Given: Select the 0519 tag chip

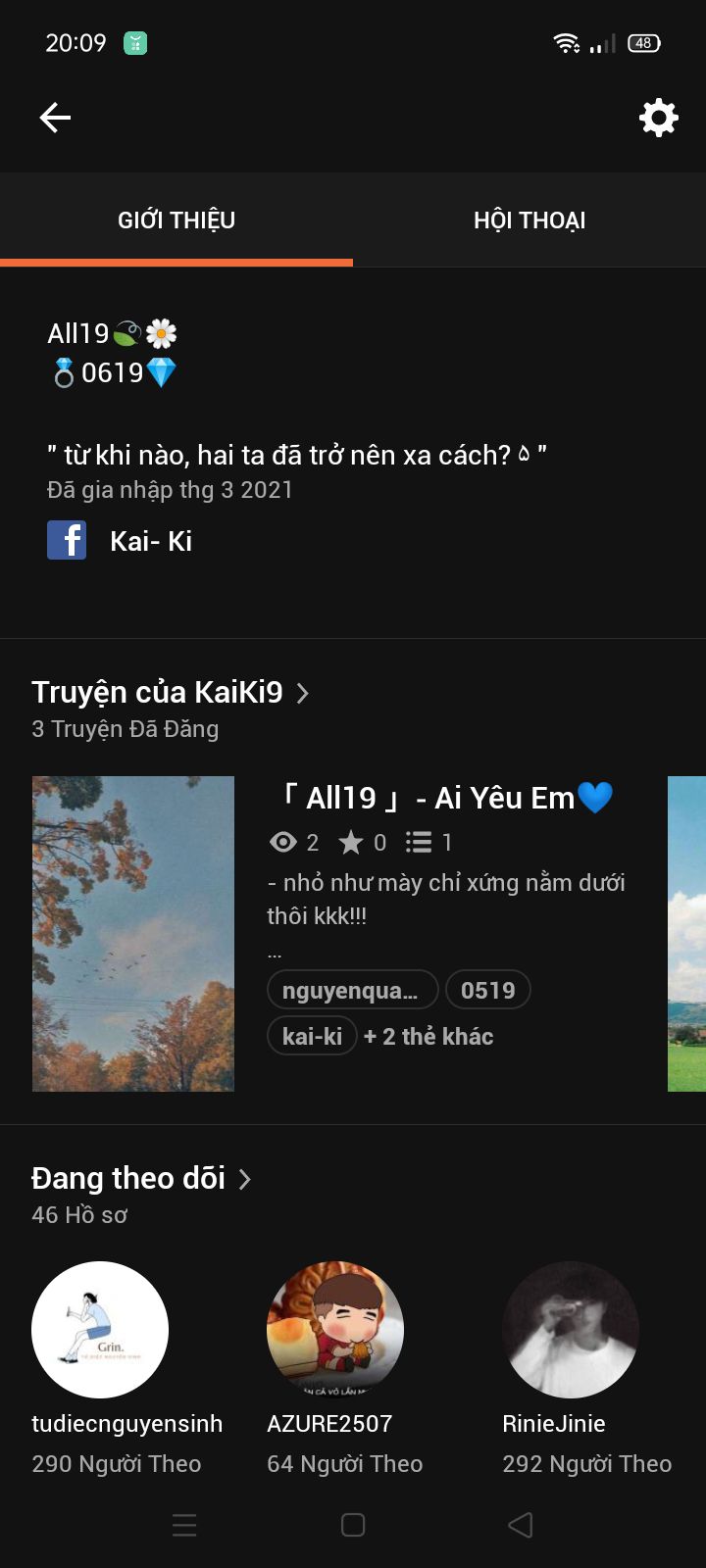Looking at the screenshot, I should point(487,990).
